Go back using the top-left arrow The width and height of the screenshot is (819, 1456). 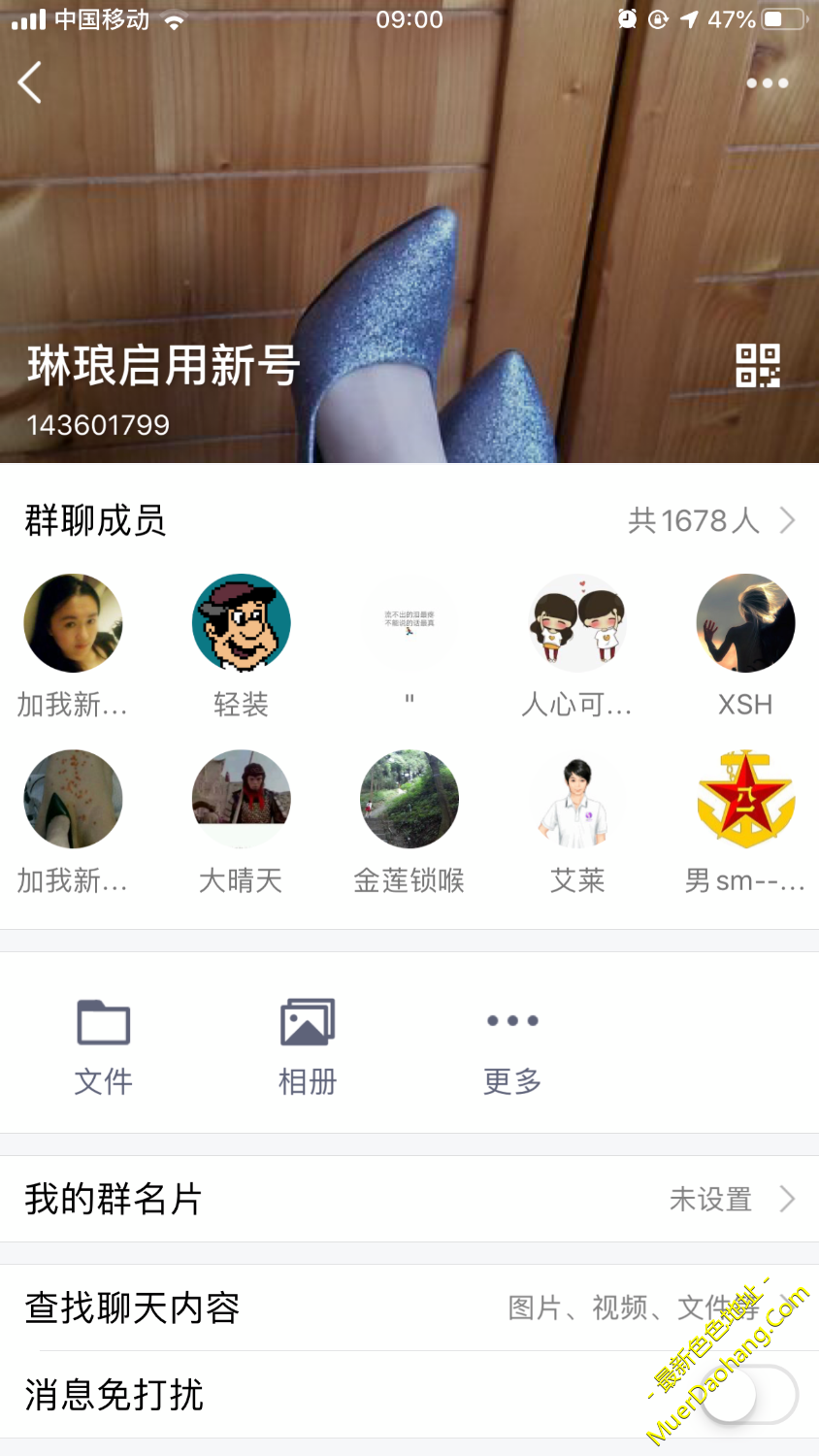[x=31, y=83]
